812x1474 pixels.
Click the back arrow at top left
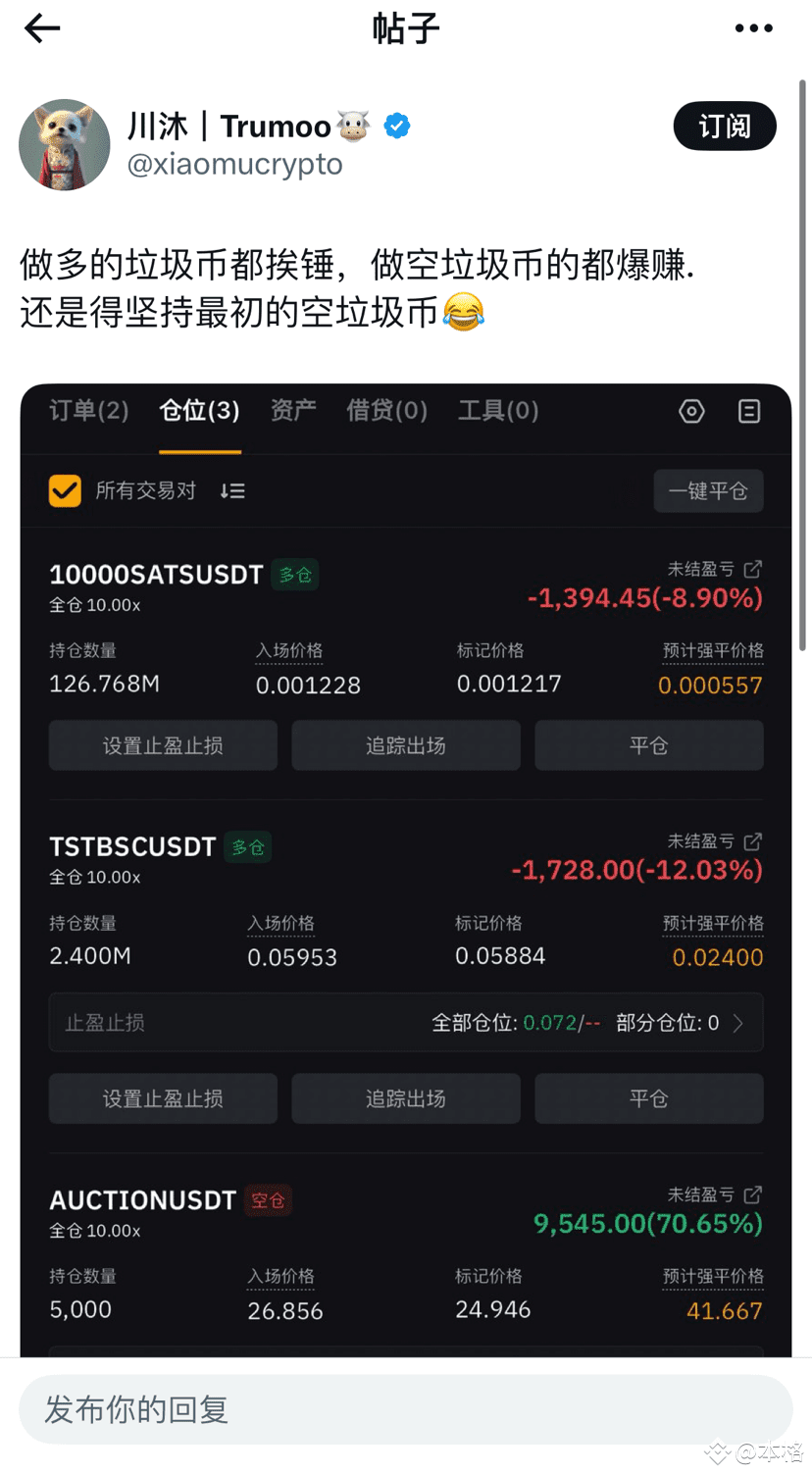click(40, 28)
